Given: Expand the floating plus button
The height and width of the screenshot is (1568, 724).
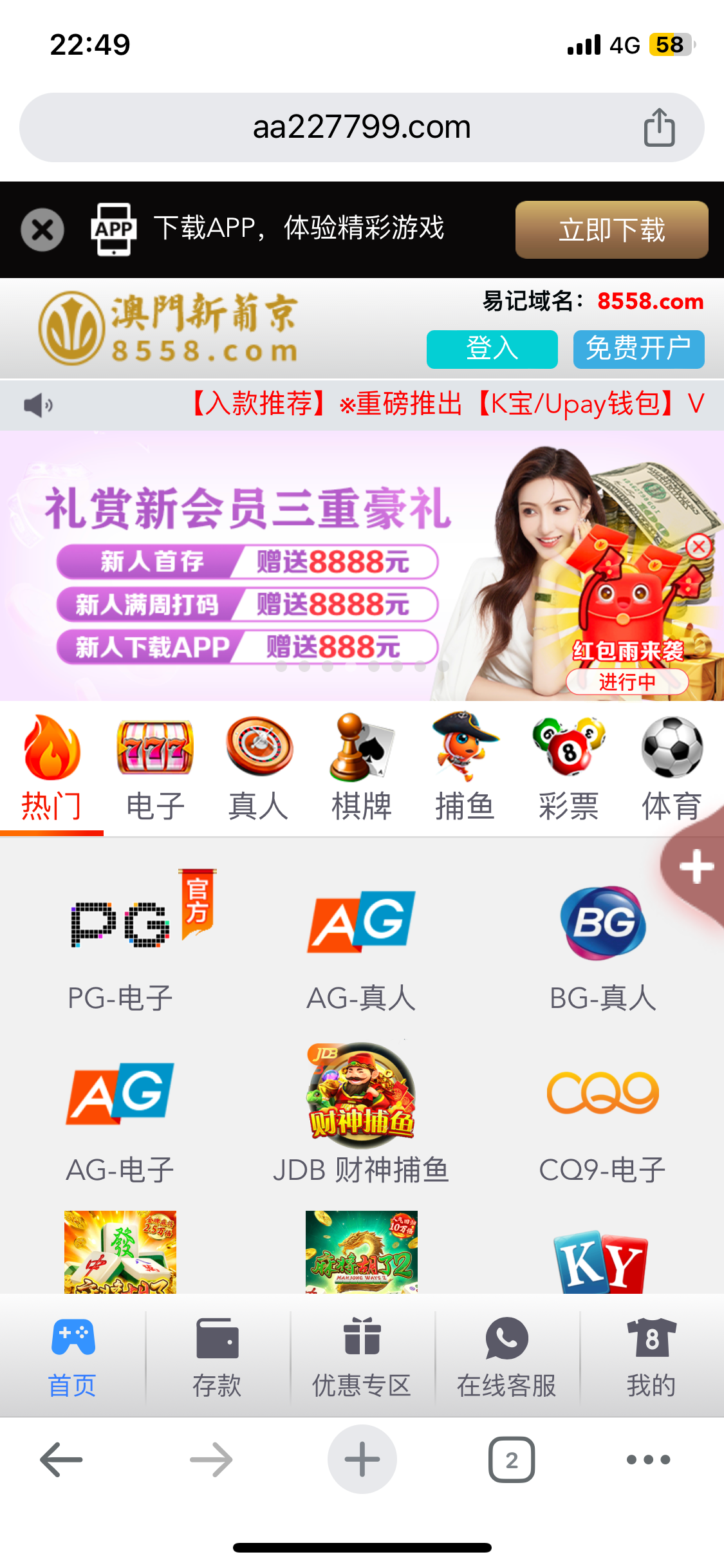Looking at the screenshot, I should click(x=696, y=867).
